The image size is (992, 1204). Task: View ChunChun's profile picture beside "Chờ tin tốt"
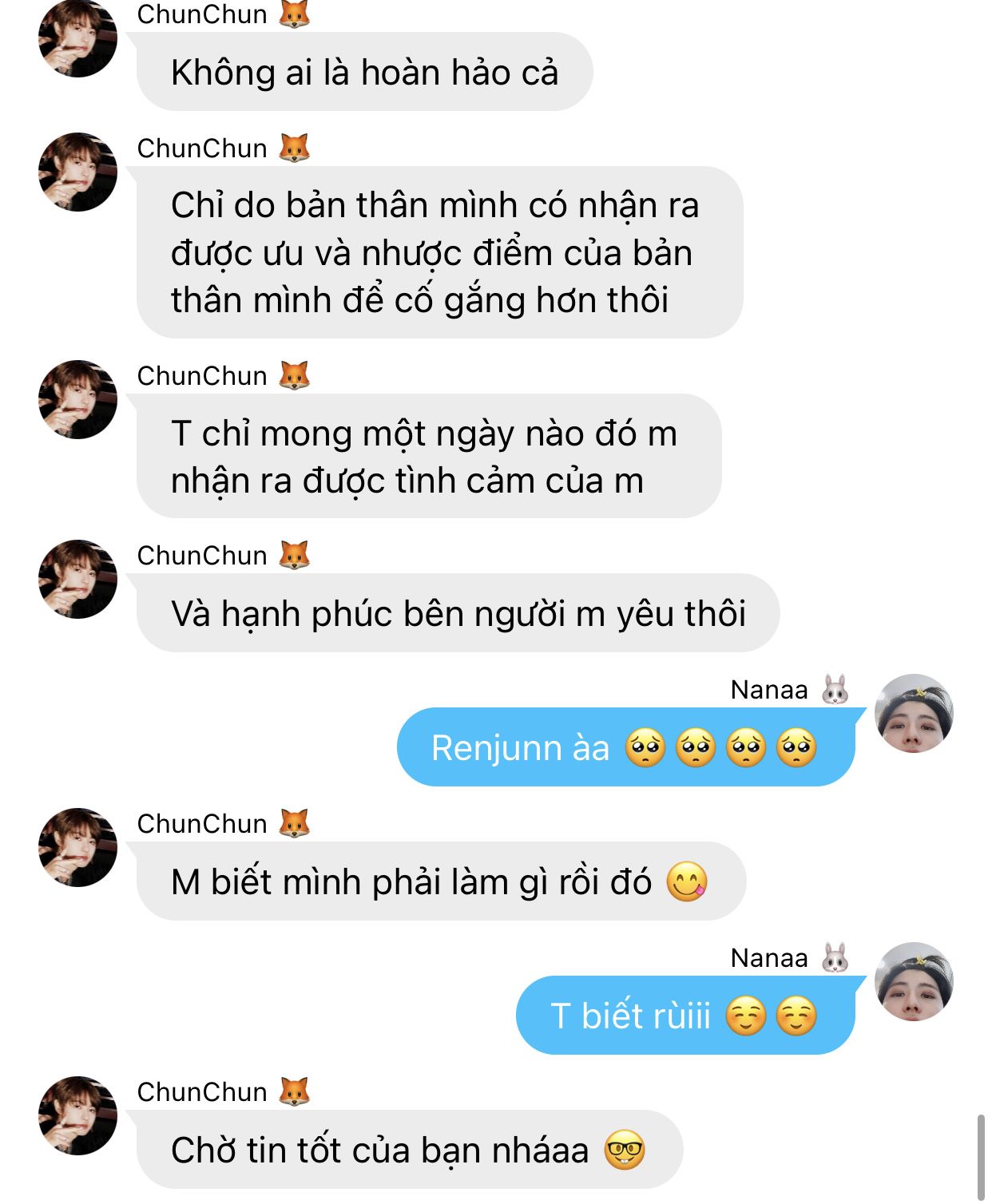point(77,1115)
